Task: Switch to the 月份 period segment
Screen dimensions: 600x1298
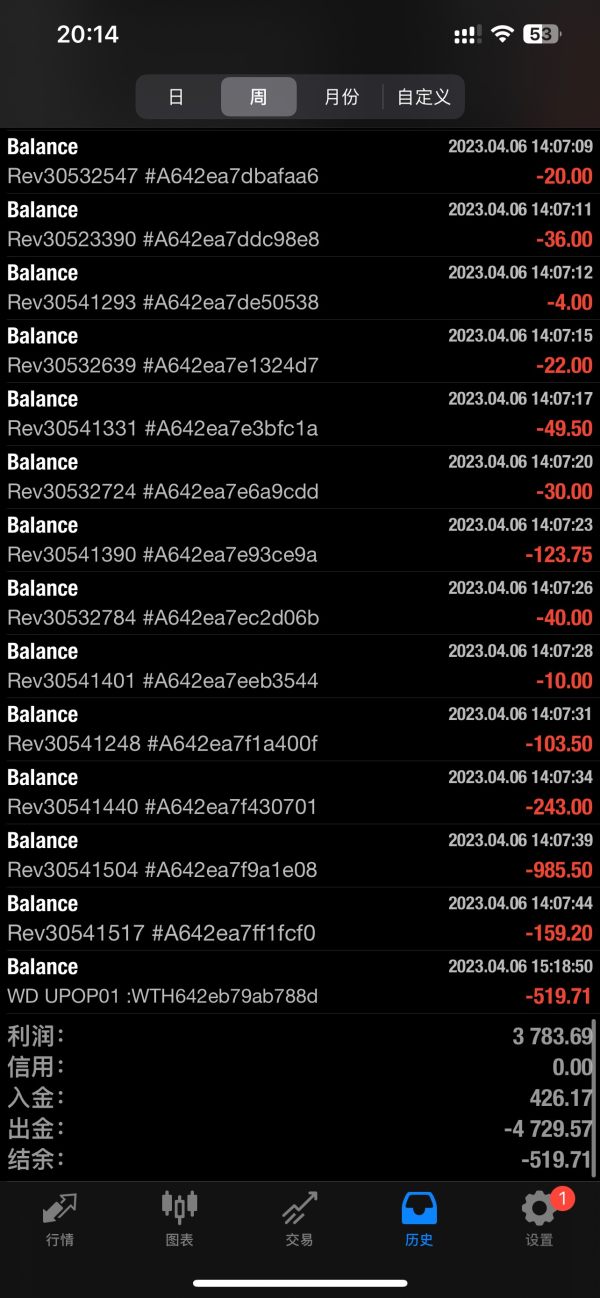Action: pos(341,97)
